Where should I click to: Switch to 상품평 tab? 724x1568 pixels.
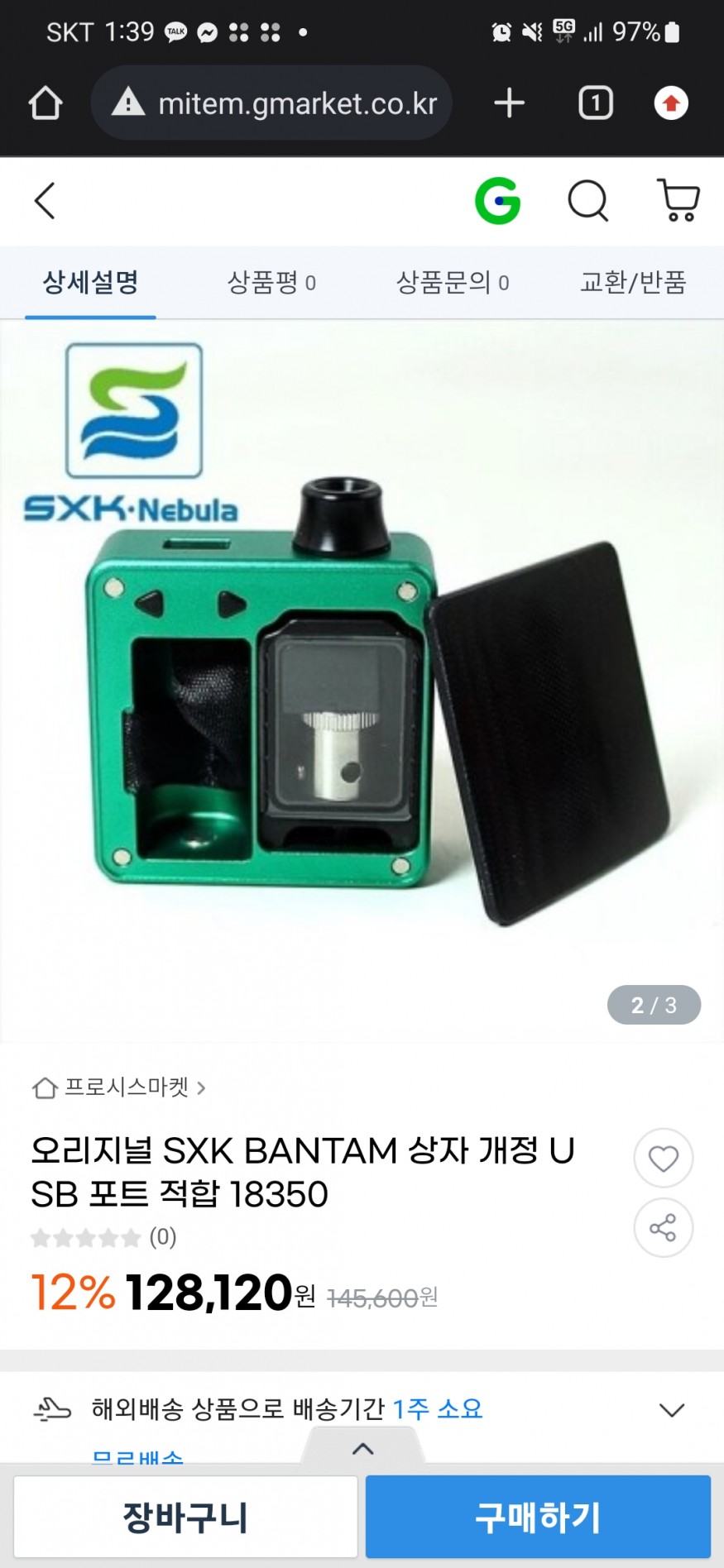click(271, 283)
